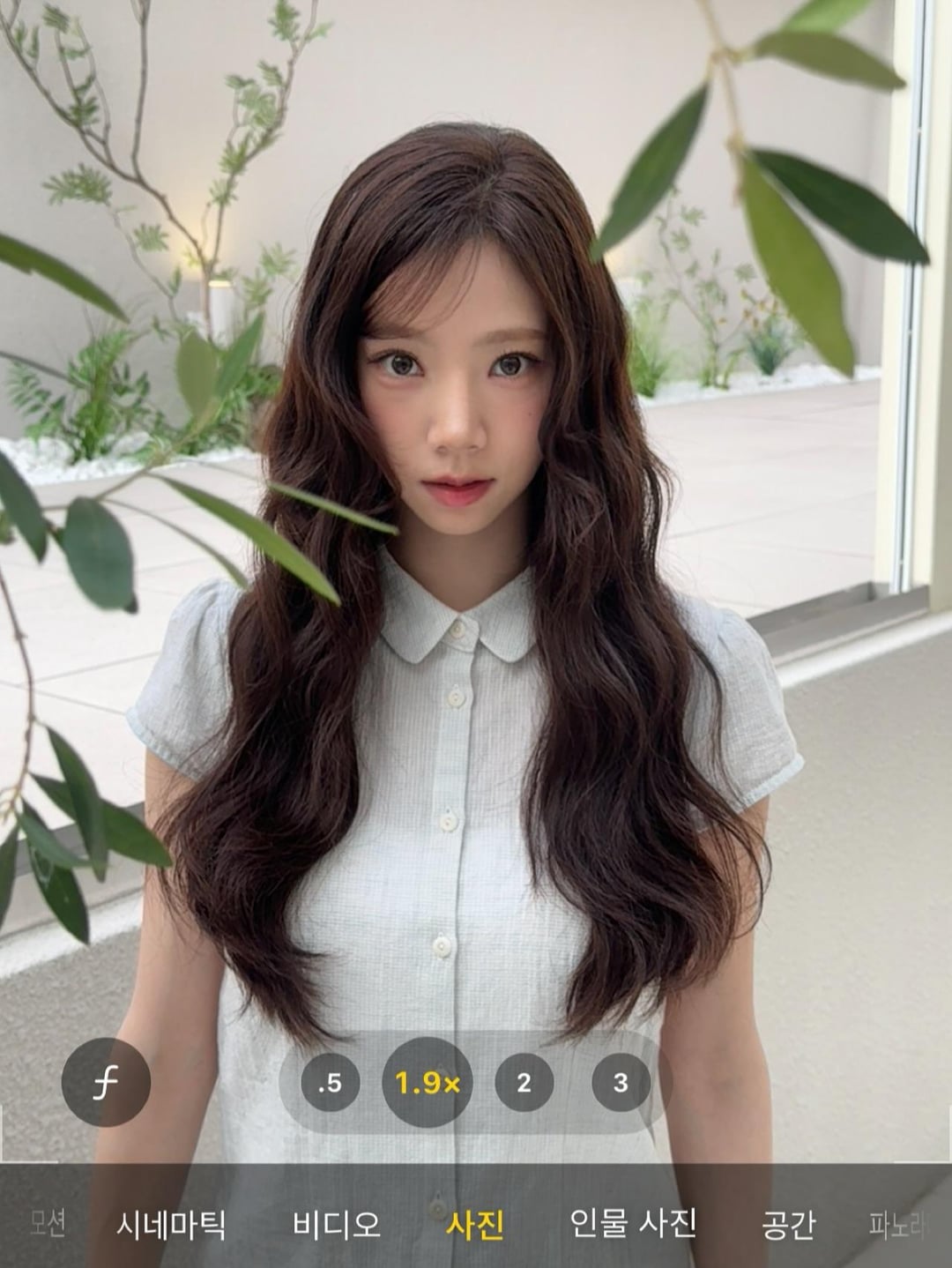This screenshot has width=952, height=1268.
Task: Select the .5 ultra-wide zoom
Action: pyautogui.click(x=330, y=1082)
